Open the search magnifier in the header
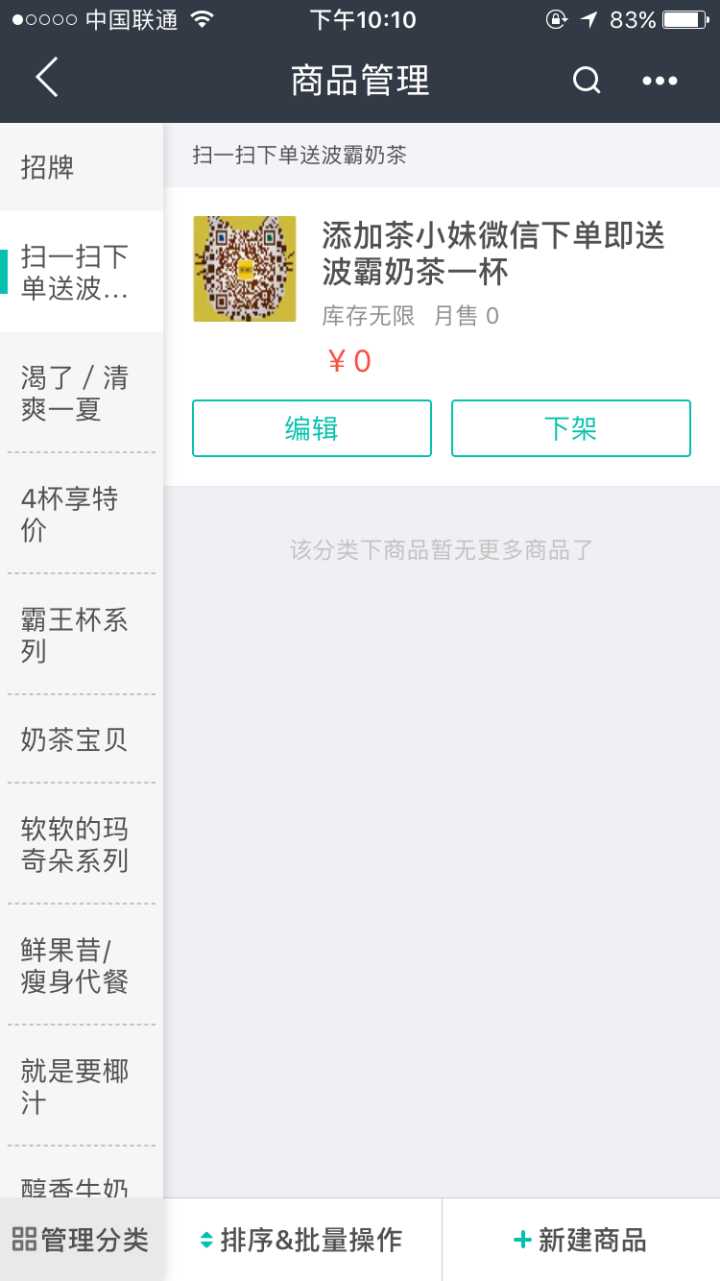The height and width of the screenshot is (1281, 720). [586, 80]
